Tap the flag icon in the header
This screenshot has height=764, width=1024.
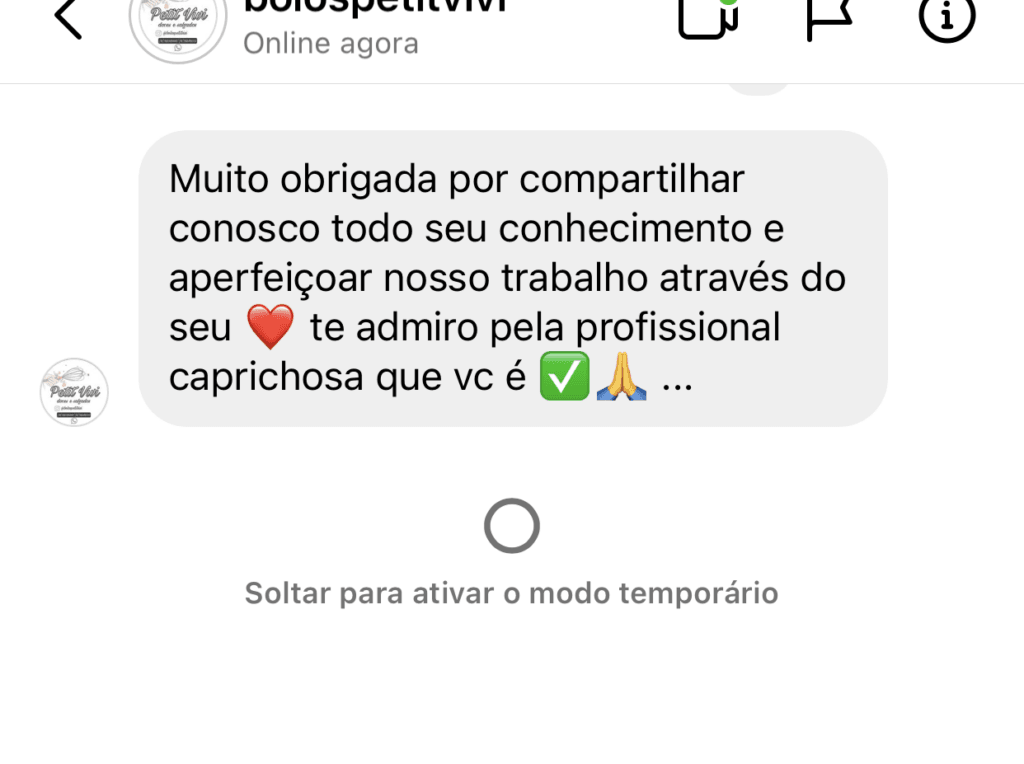[829, 16]
